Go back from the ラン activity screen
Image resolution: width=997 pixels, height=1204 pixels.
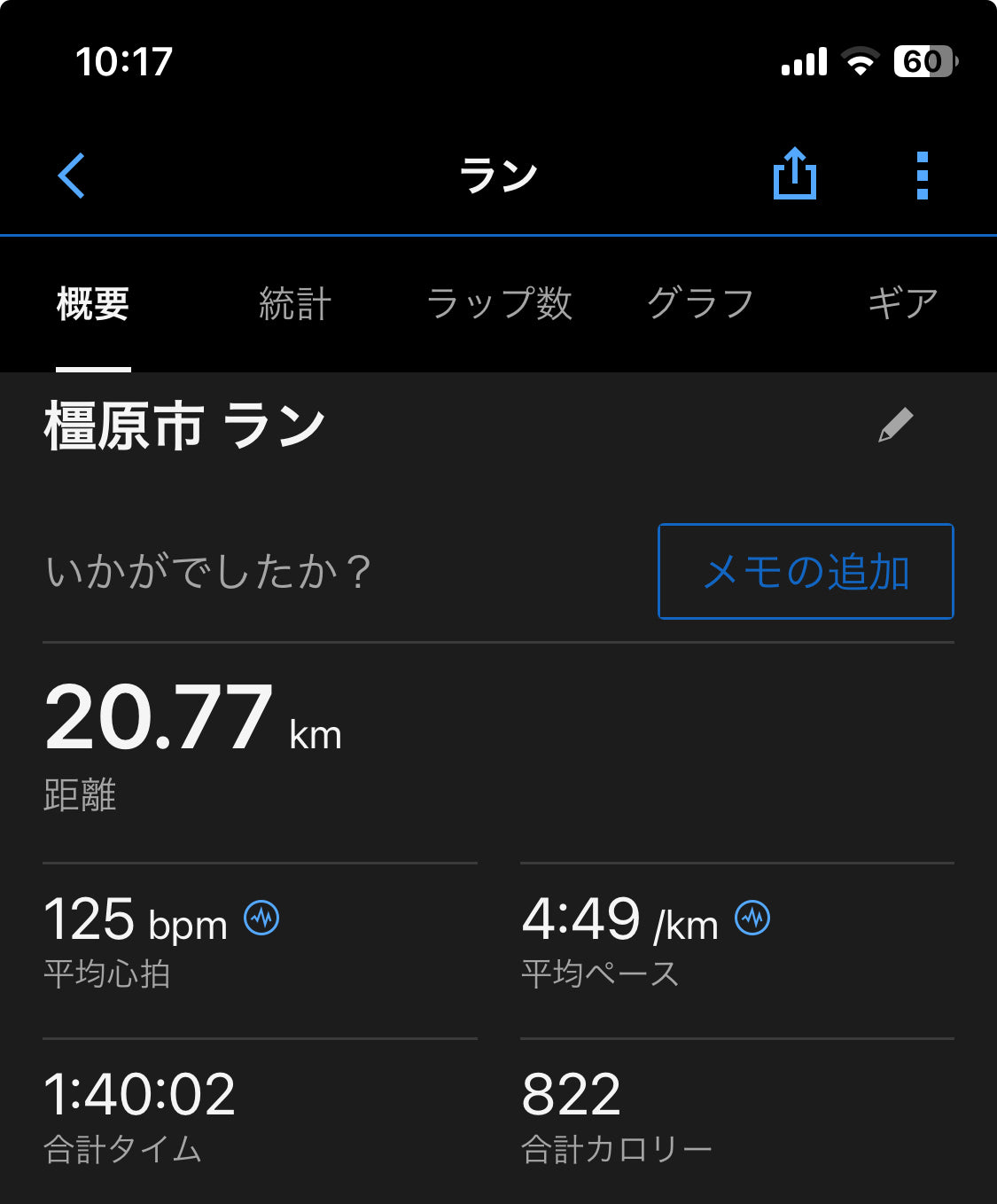click(x=72, y=175)
